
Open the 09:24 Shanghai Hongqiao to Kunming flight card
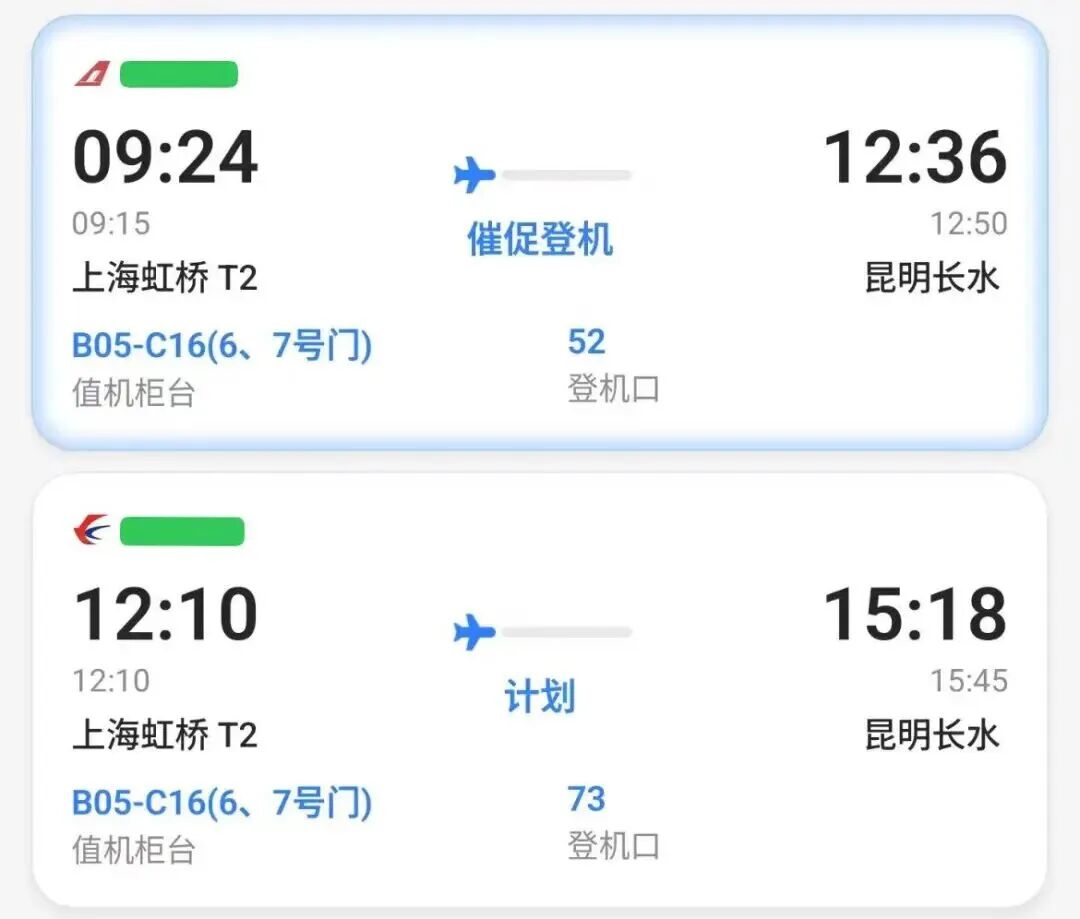pos(540,232)
